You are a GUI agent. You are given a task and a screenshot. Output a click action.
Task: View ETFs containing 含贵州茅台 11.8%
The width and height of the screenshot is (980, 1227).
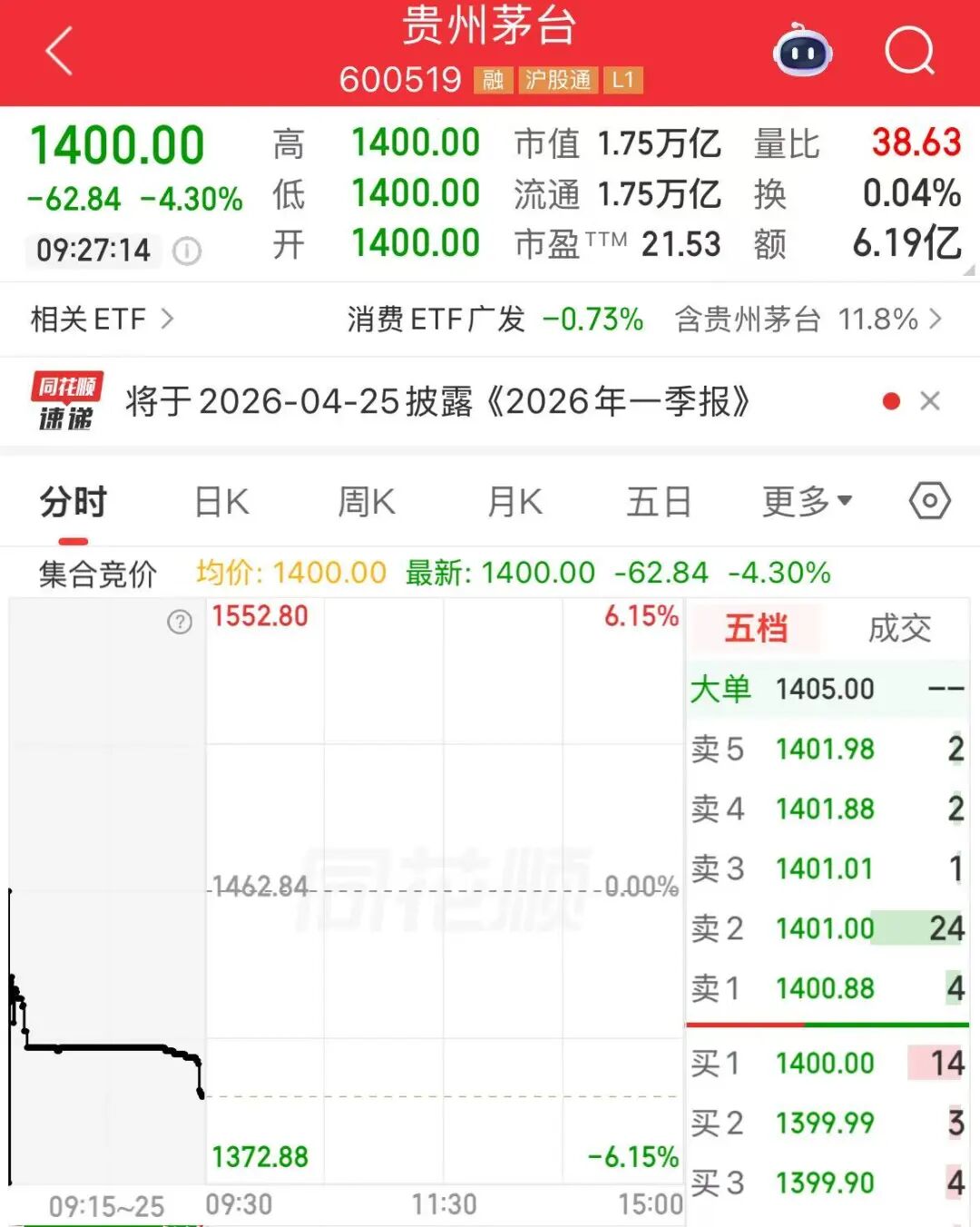coord(808,319)
